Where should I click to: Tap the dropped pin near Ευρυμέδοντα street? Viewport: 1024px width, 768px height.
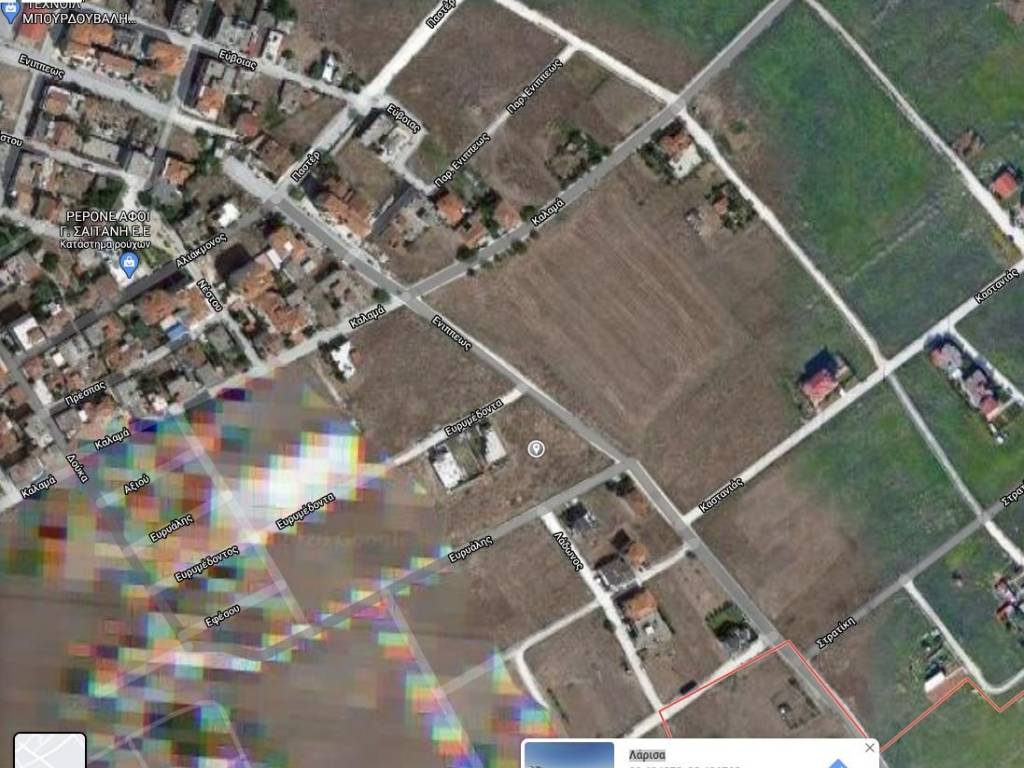coord(536,449)
